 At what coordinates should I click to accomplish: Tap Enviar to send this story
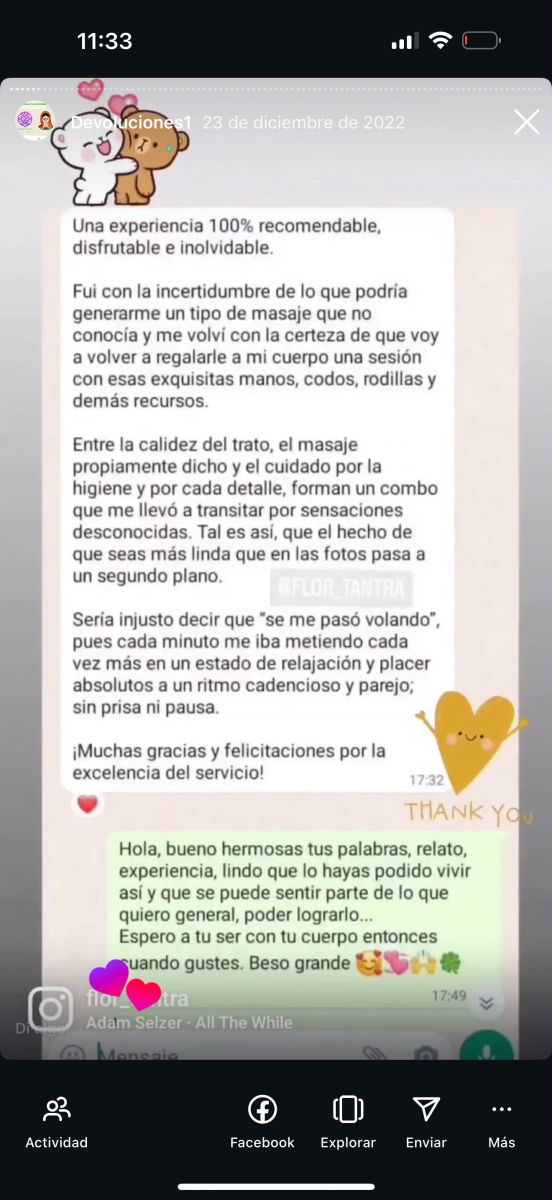426,1121
